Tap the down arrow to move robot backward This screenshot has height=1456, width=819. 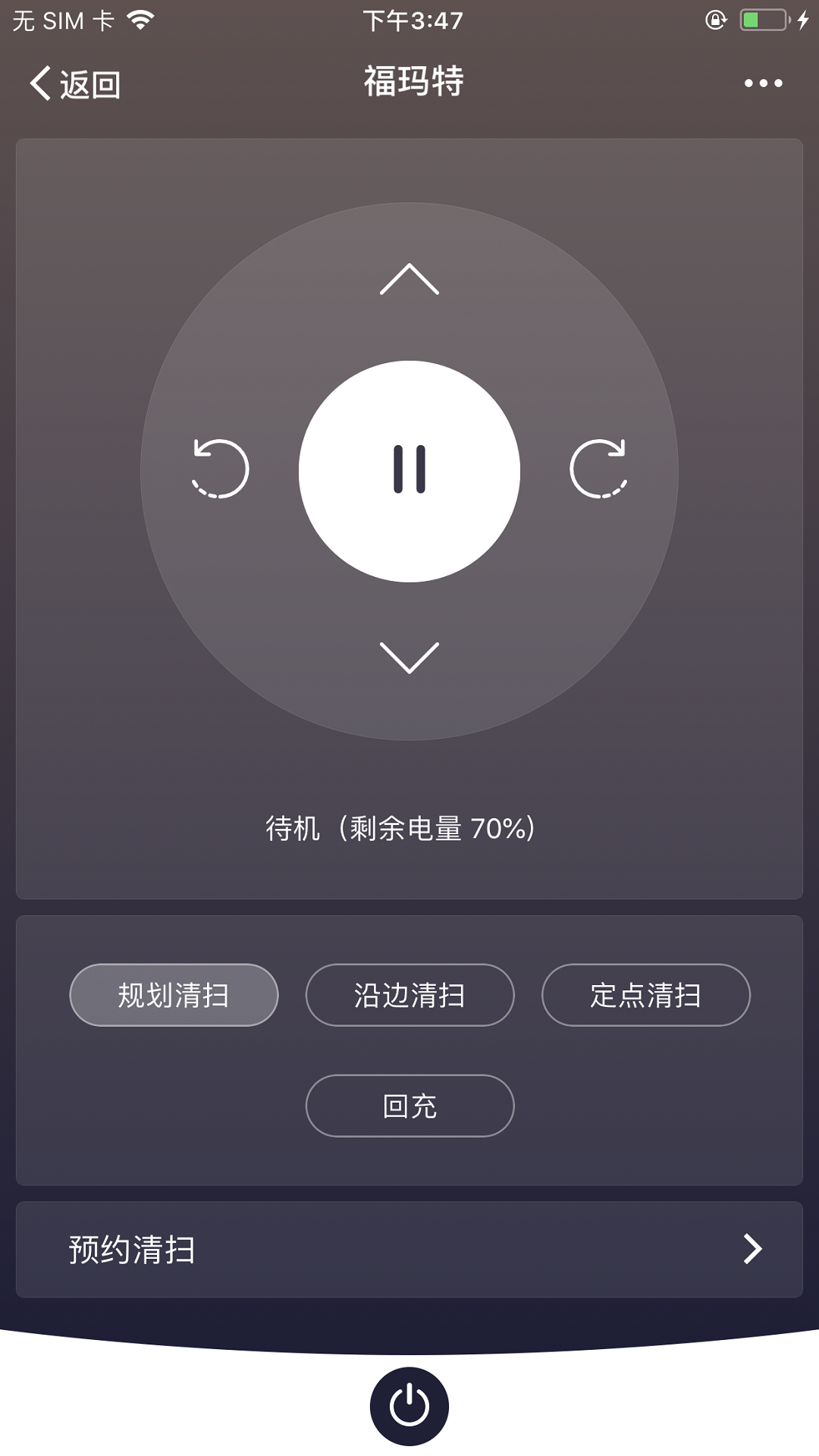(x=409, y=656)
